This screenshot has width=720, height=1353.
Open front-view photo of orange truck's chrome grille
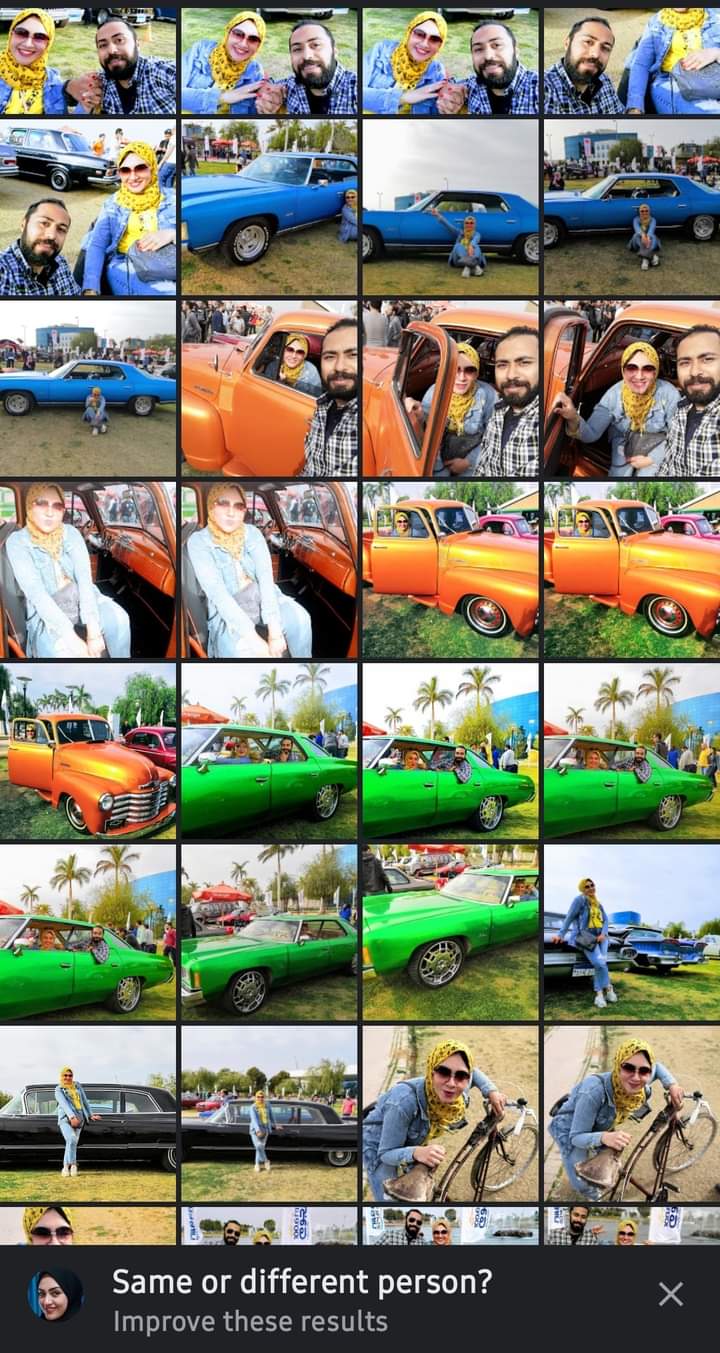pos(88,751)
